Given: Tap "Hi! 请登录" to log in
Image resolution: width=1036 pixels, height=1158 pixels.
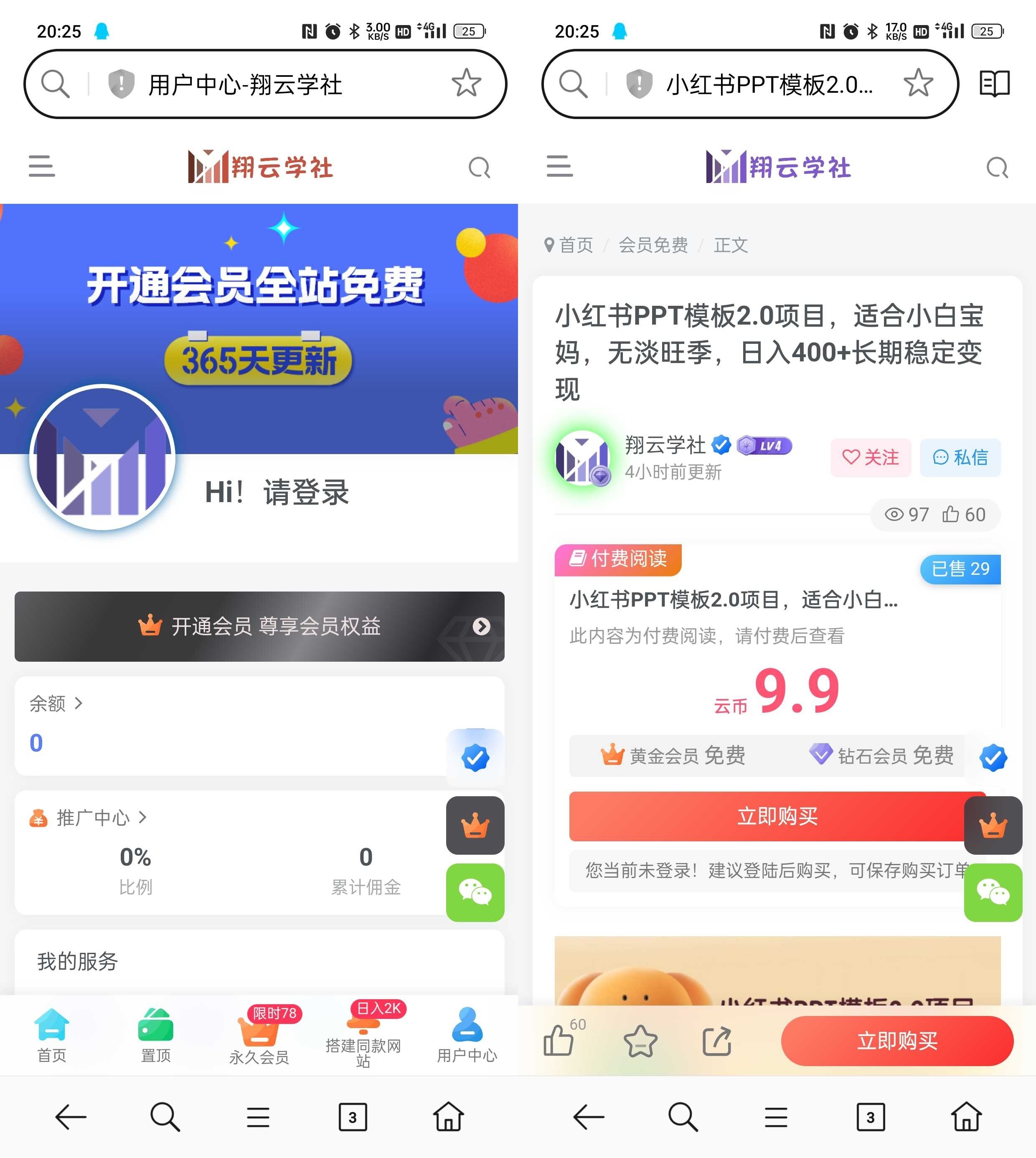Looking at the screenshot, I should click(277, 492).
